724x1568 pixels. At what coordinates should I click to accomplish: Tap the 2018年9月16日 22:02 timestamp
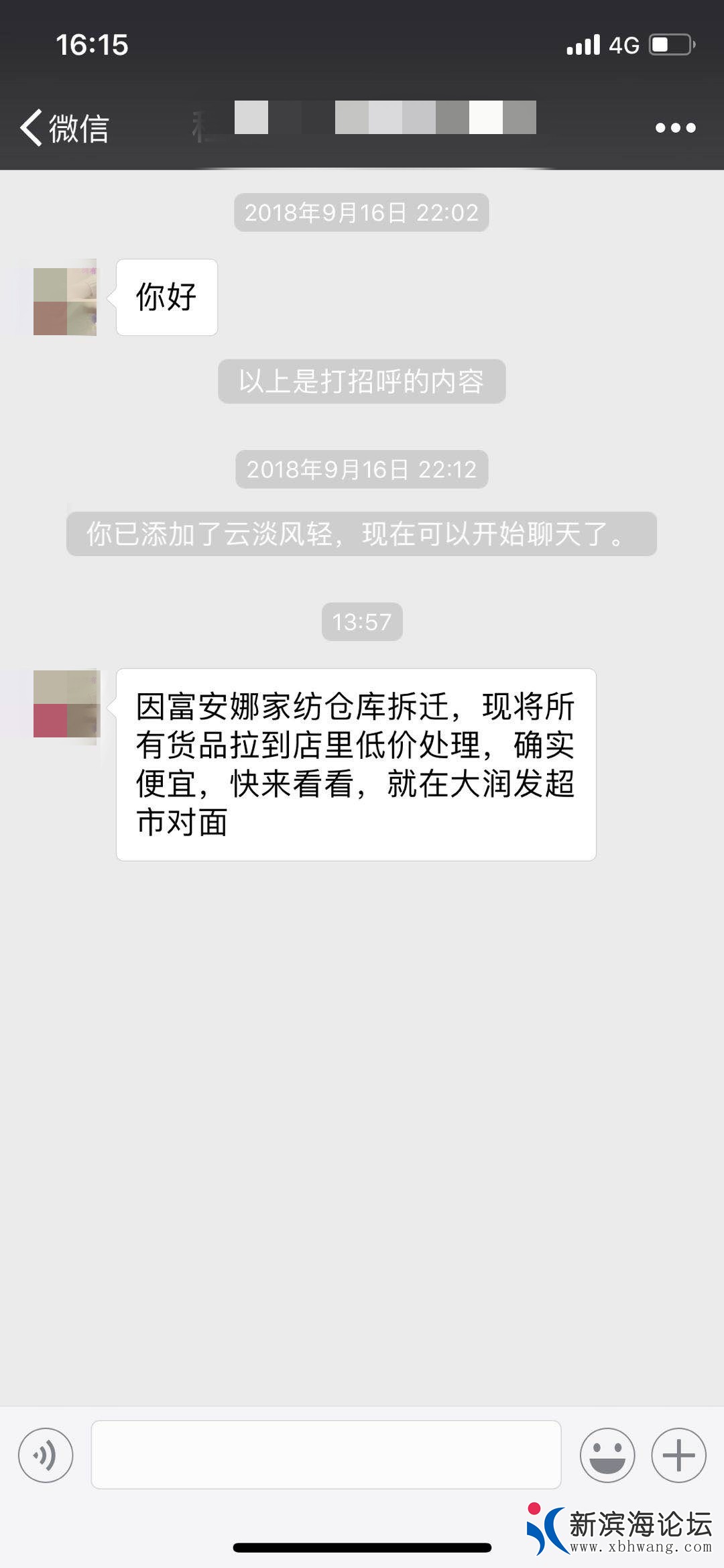click(361, 213)
